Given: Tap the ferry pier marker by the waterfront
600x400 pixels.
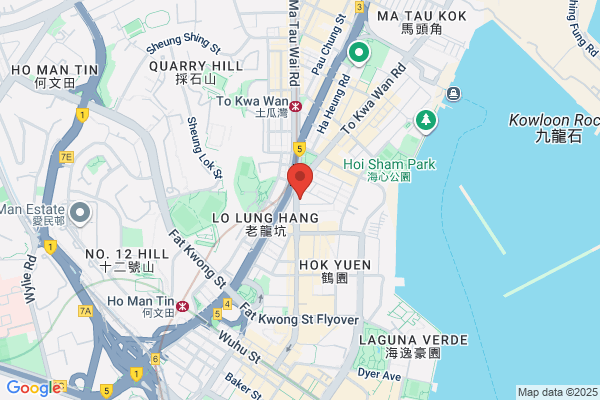Looking at the screenshot, I should 453,93.
